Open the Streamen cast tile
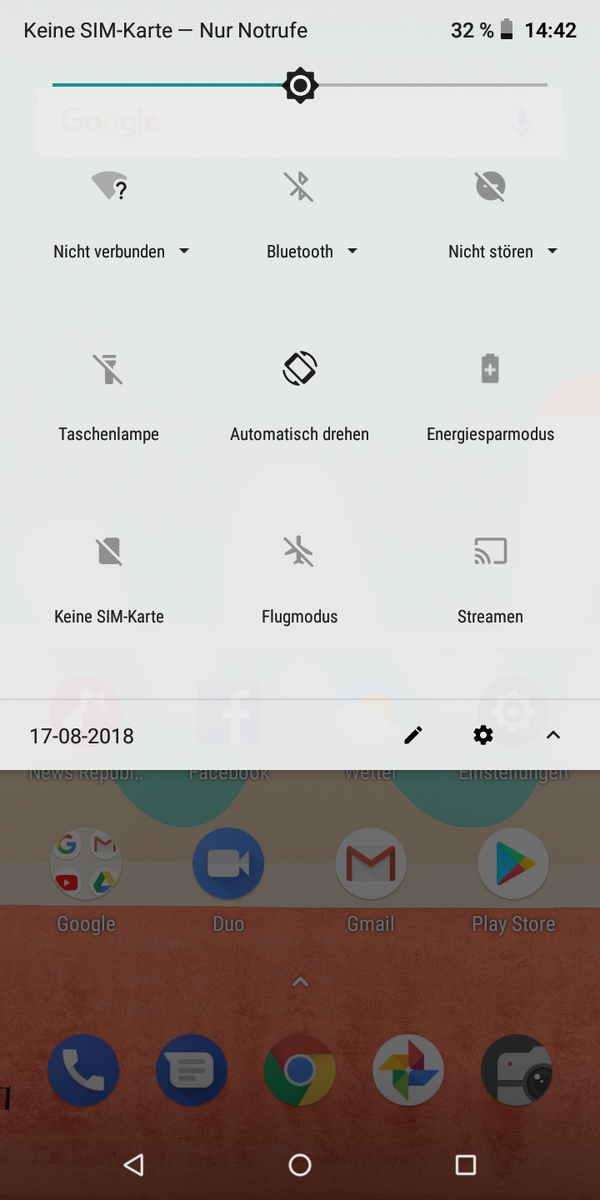The image size is (600, 1200). click(490, 551)
